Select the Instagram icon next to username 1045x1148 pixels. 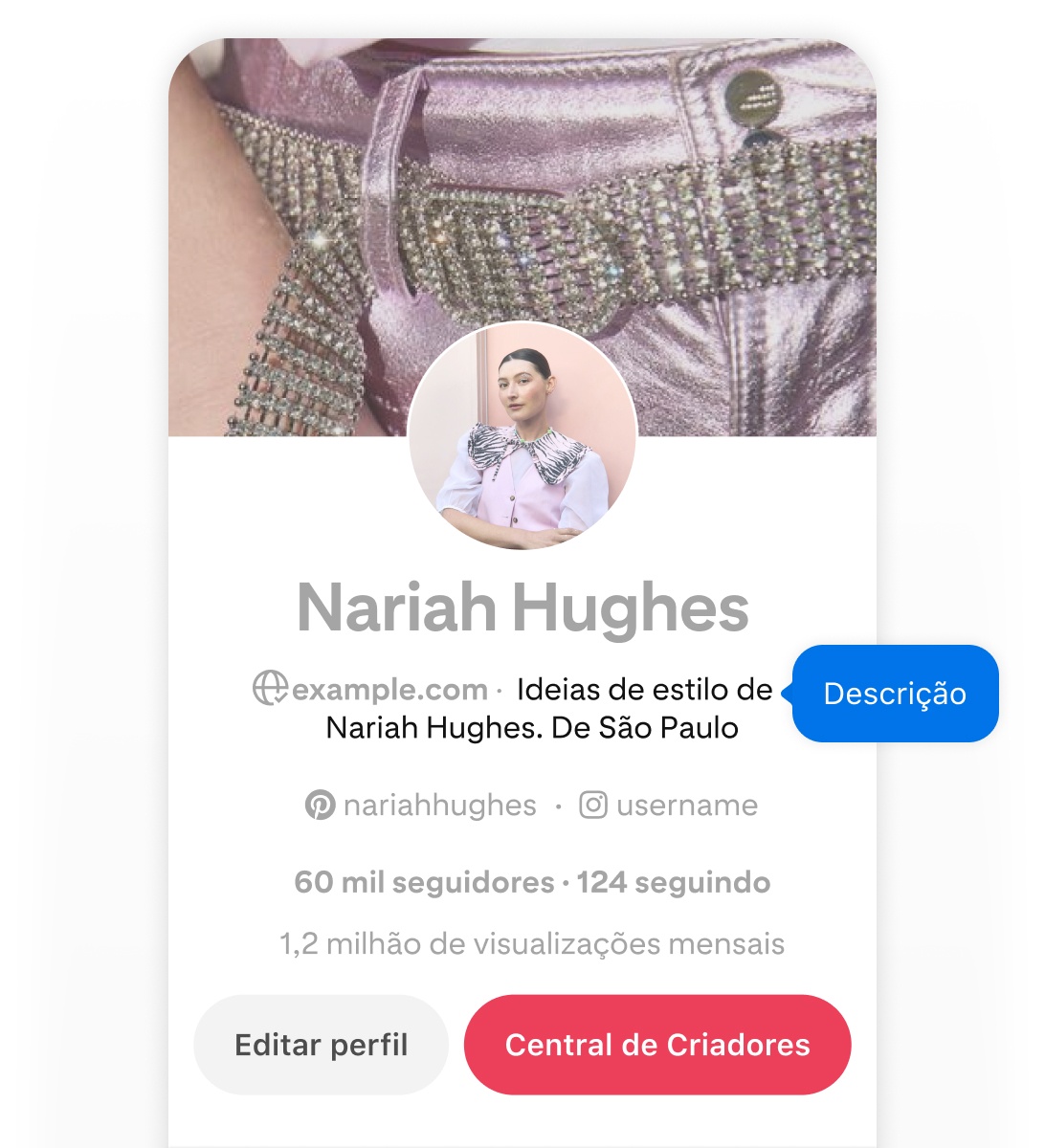tap(593, 805)
